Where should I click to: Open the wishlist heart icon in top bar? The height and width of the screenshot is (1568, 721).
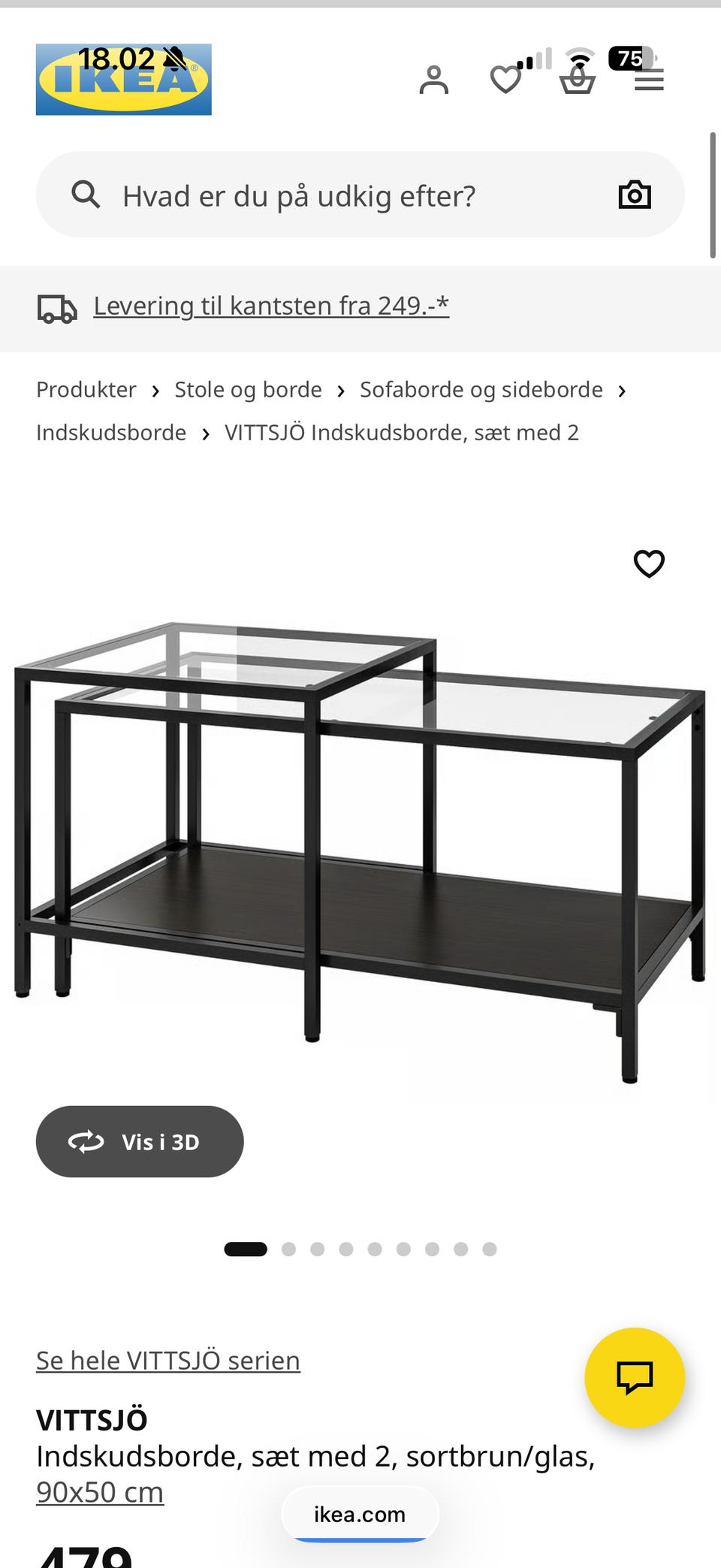[x=507, y=78]
